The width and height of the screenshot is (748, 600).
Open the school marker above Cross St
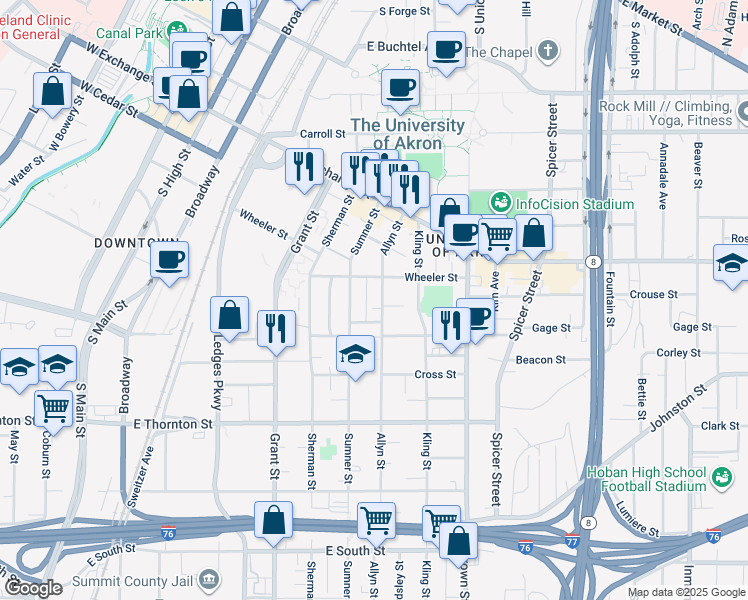[355, 354]
